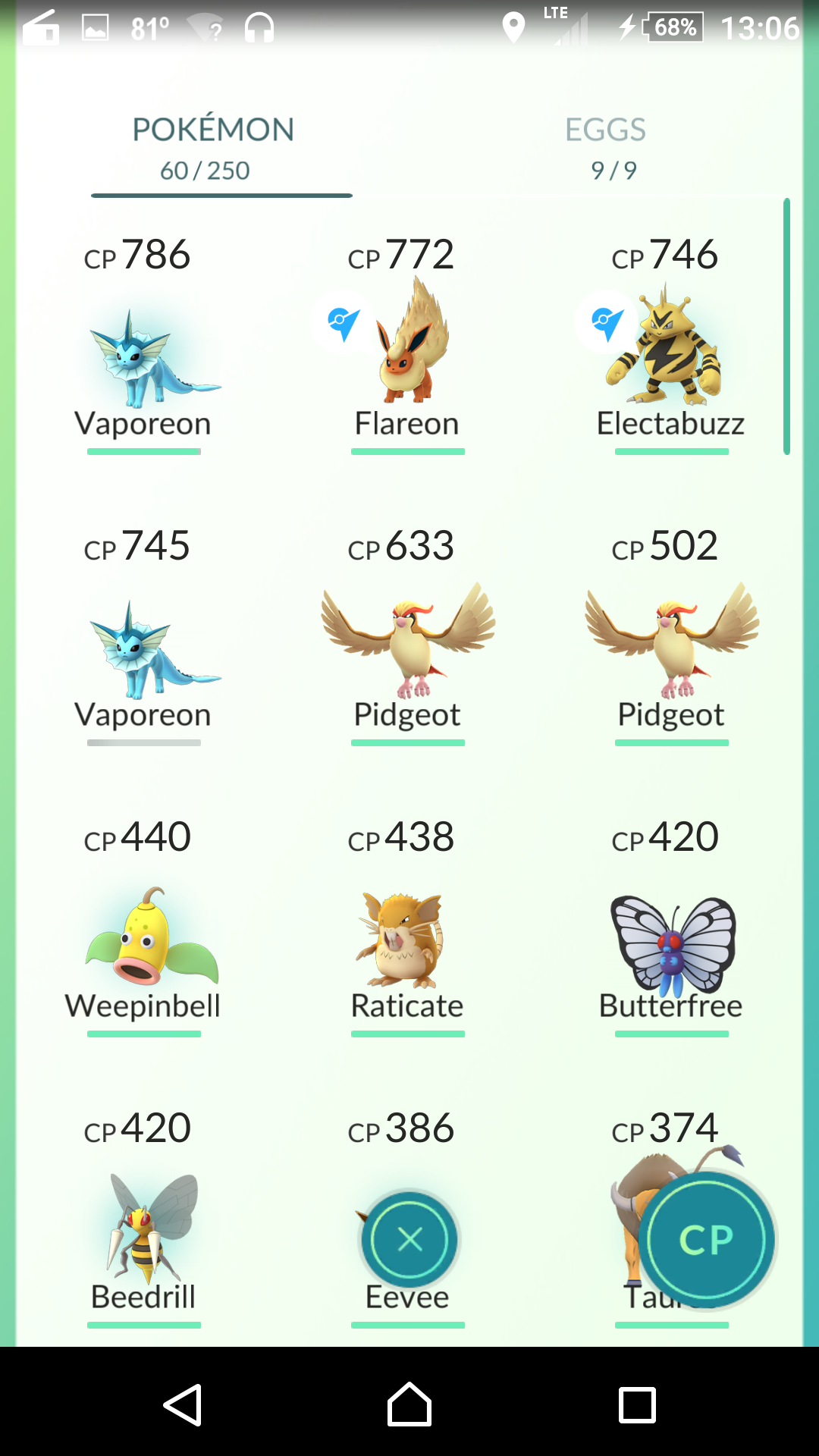The image size is (819, 1456).
Task: Select the Butterfree CP 420
Action: (671, 927)
